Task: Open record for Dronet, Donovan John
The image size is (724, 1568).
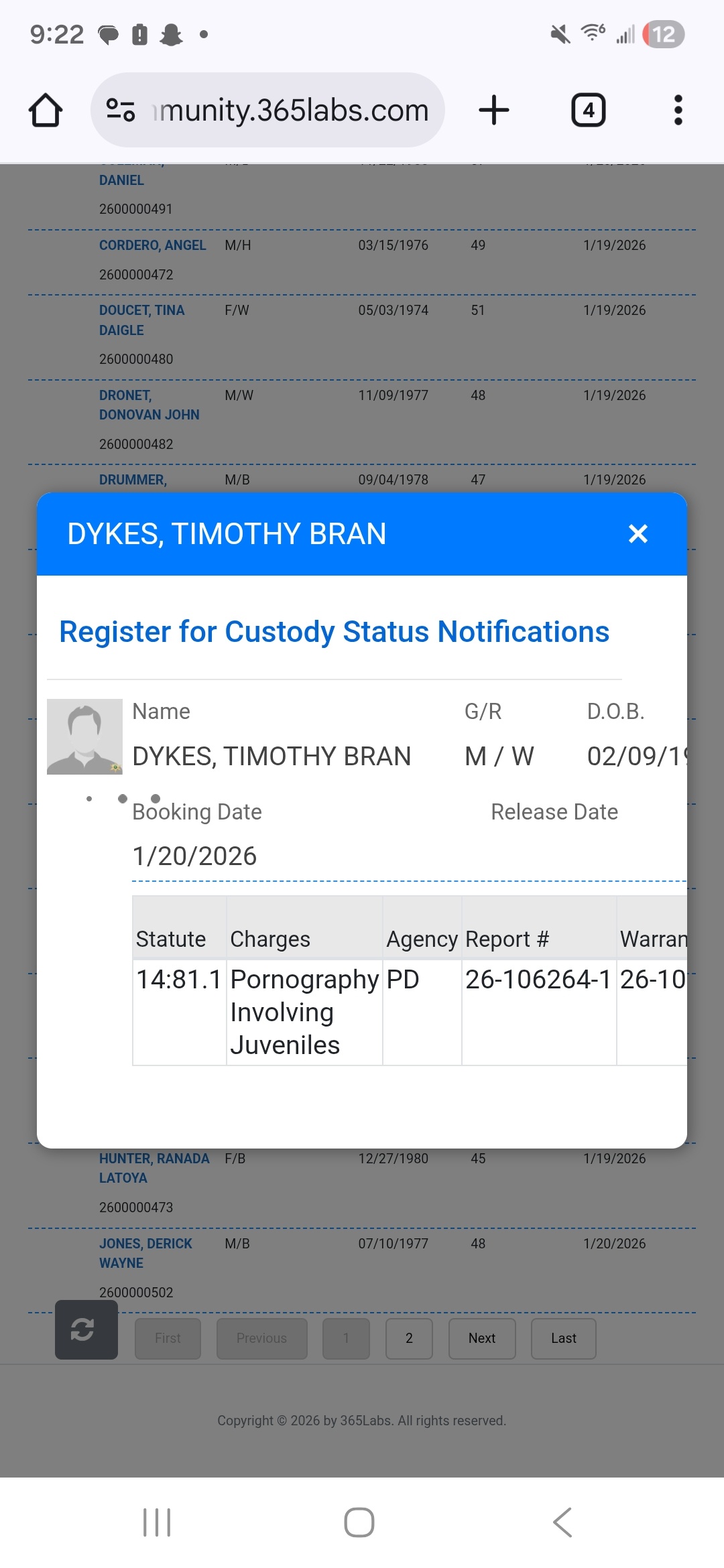Action: point(149,405)
